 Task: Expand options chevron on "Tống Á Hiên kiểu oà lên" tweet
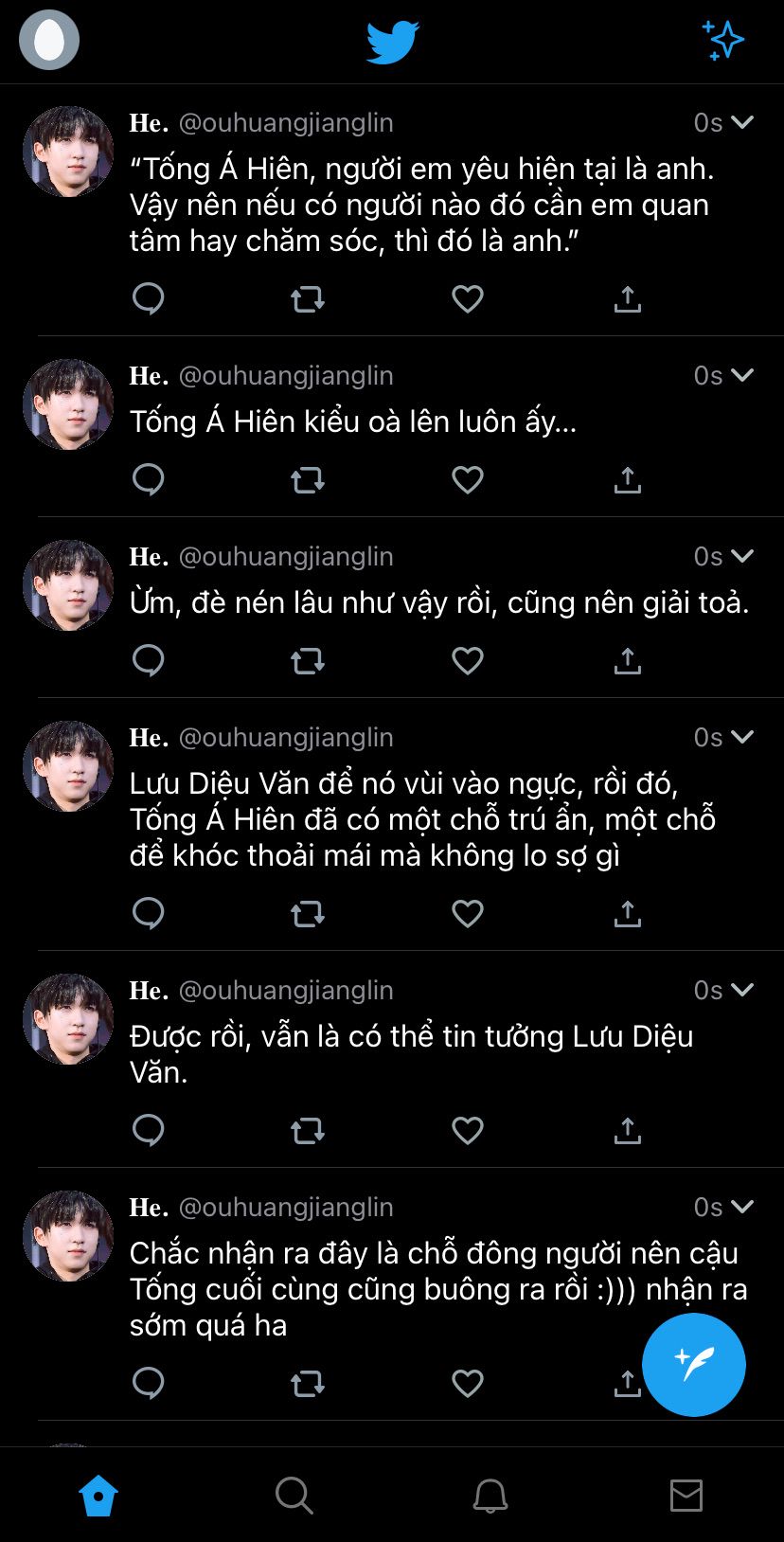[x=743, y=375]
